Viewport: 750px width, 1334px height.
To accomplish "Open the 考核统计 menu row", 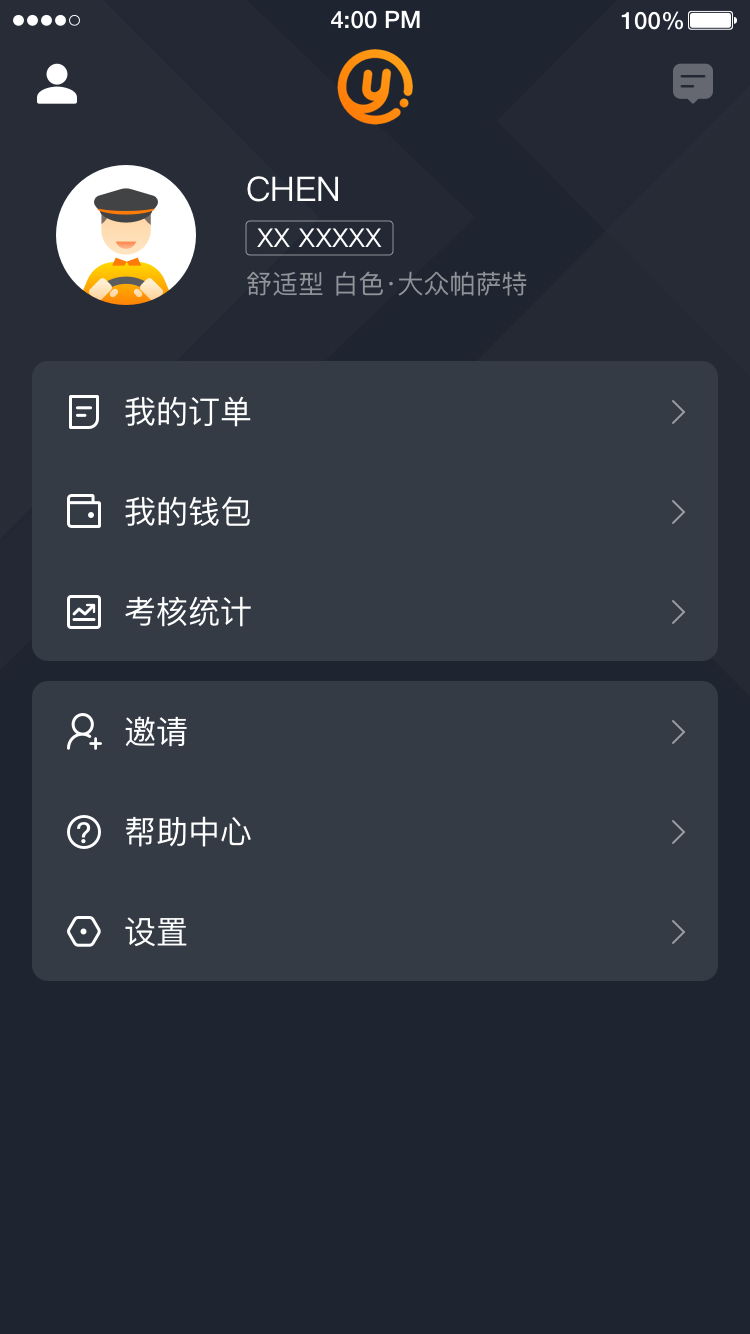I will (x=375, y=611).
